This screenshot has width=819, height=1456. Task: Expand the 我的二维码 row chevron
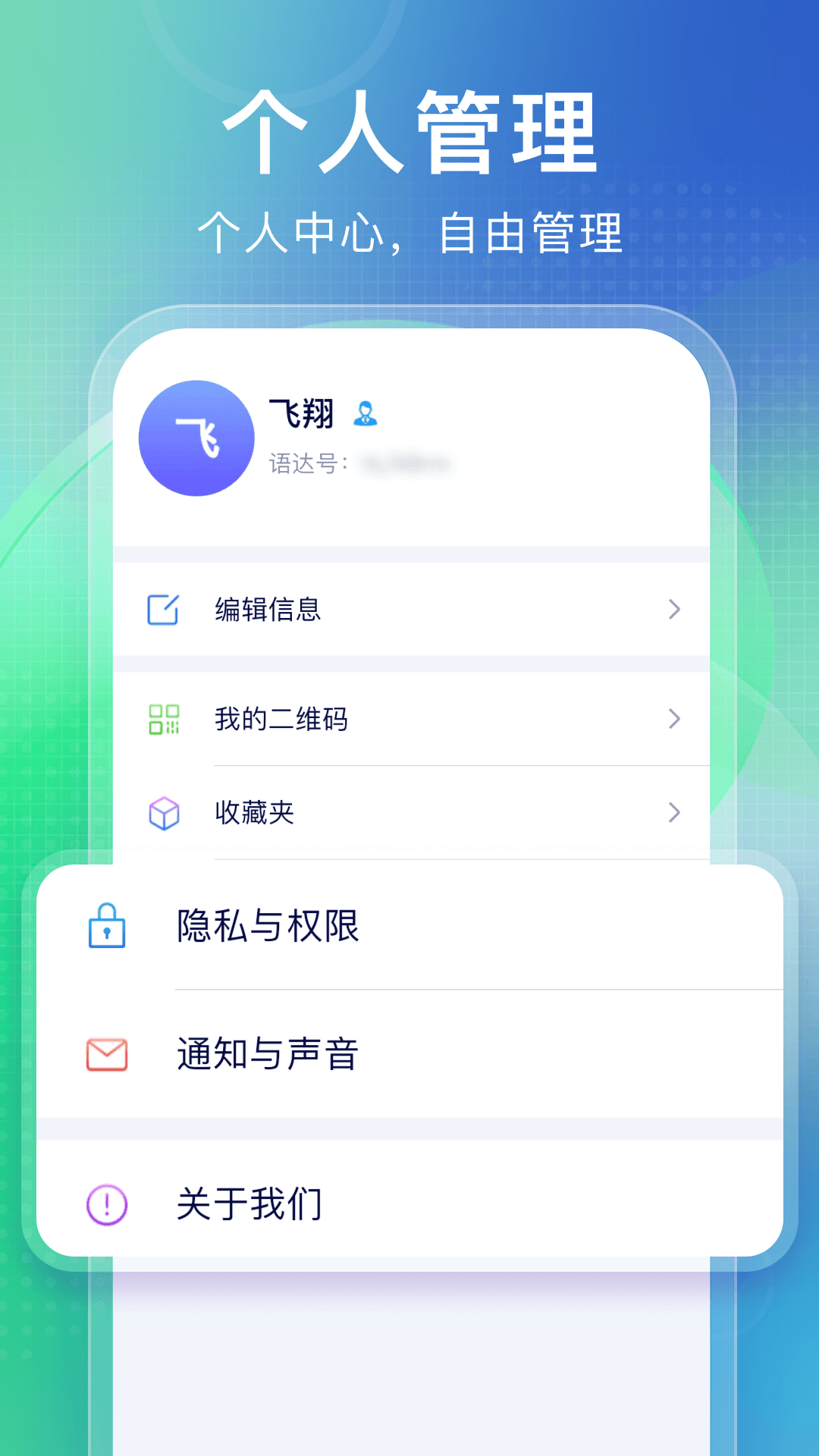[673, 718]
